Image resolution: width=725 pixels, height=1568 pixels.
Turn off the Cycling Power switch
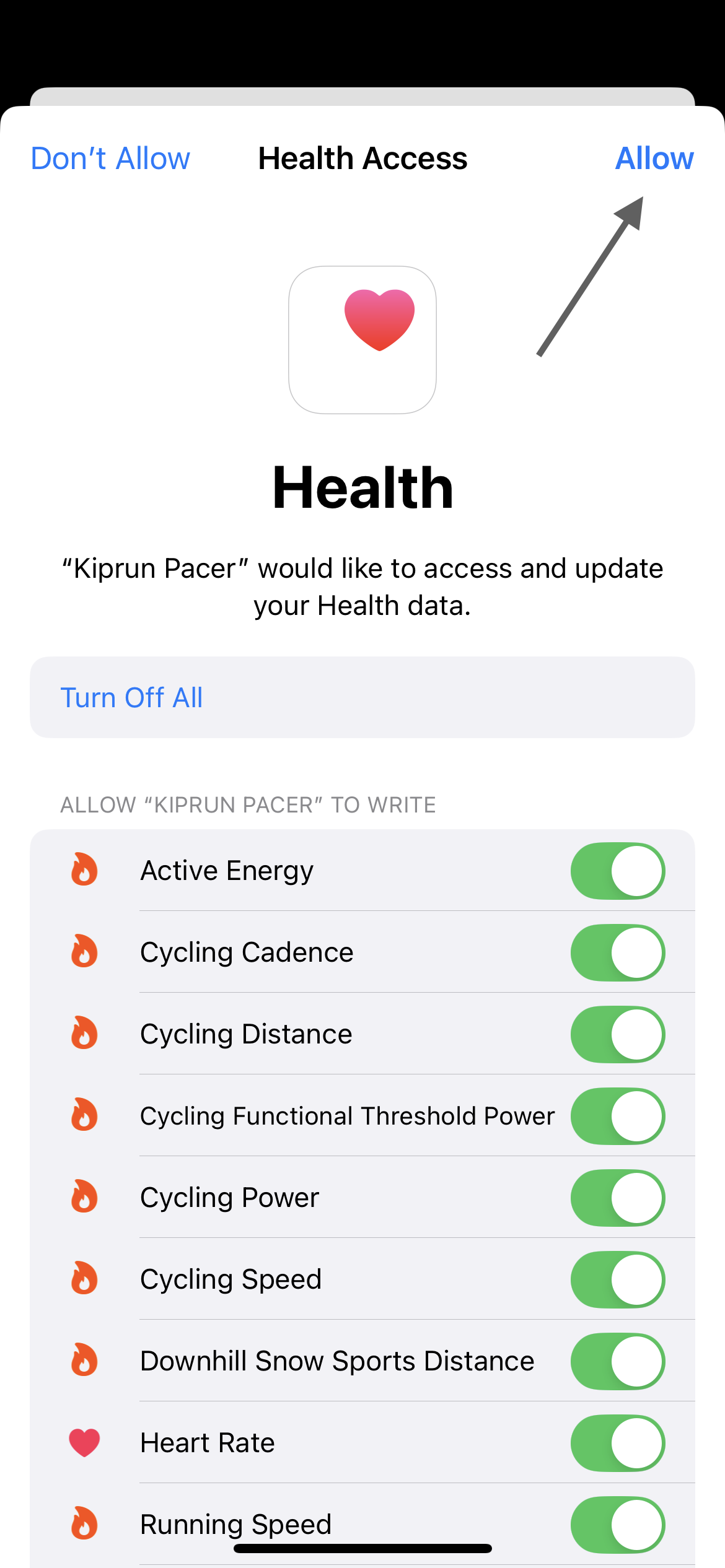617,1198
